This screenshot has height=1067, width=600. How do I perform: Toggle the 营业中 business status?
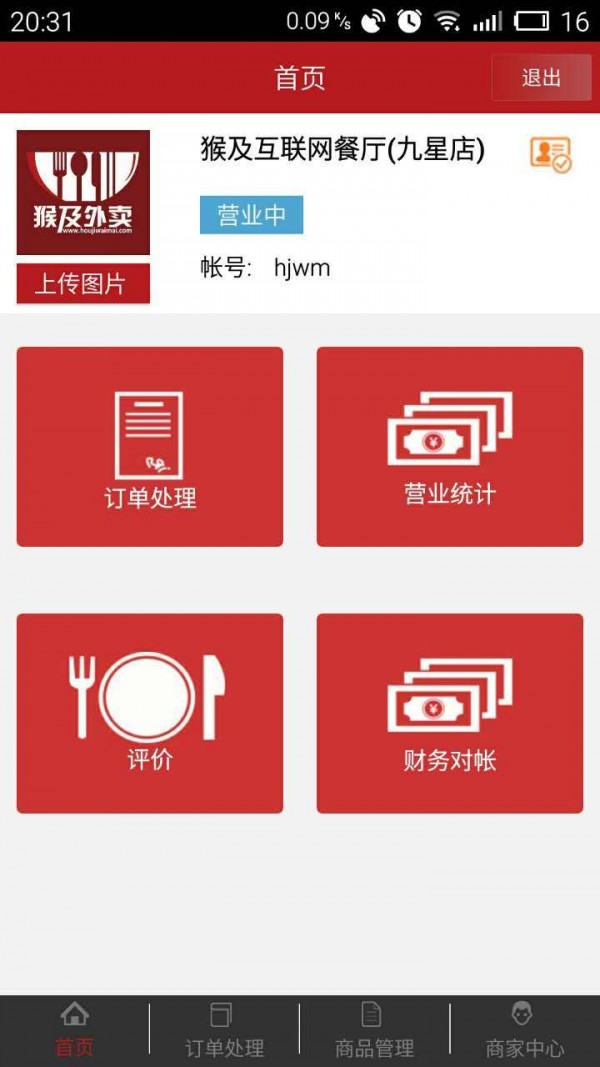[251, 215]
